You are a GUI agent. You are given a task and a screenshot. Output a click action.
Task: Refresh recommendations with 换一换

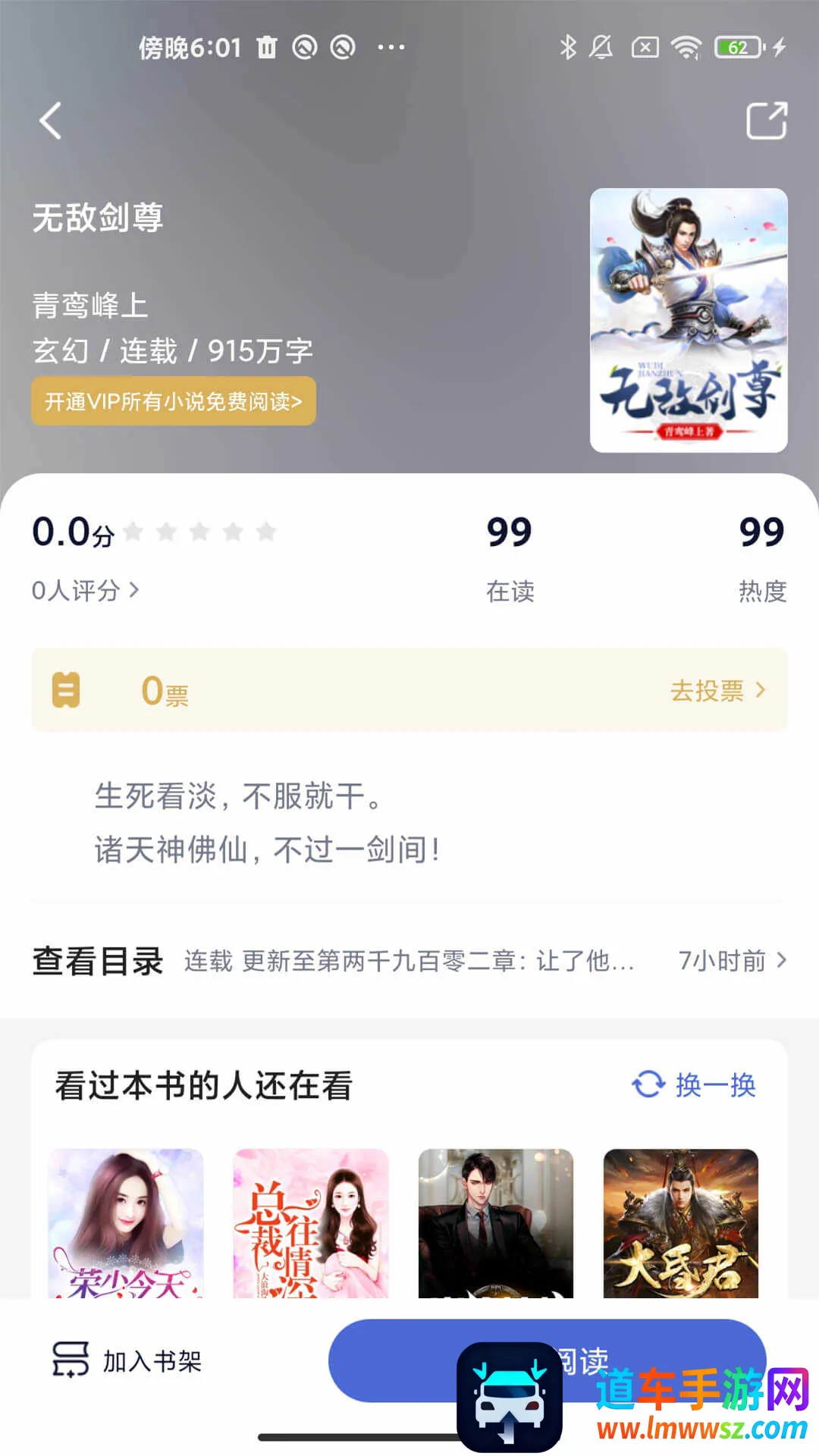[x=694, y=1084]
